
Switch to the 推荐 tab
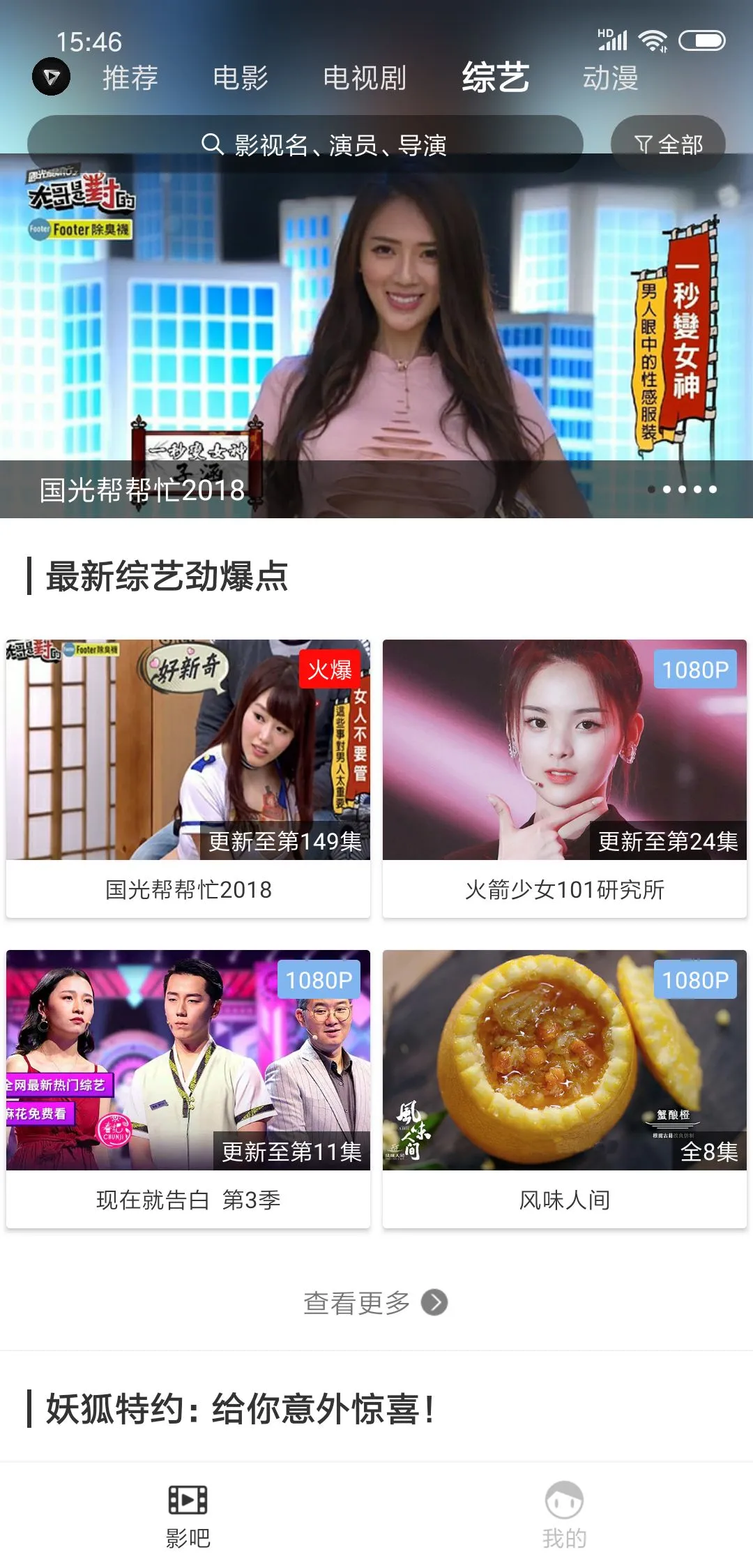[130, 77]
